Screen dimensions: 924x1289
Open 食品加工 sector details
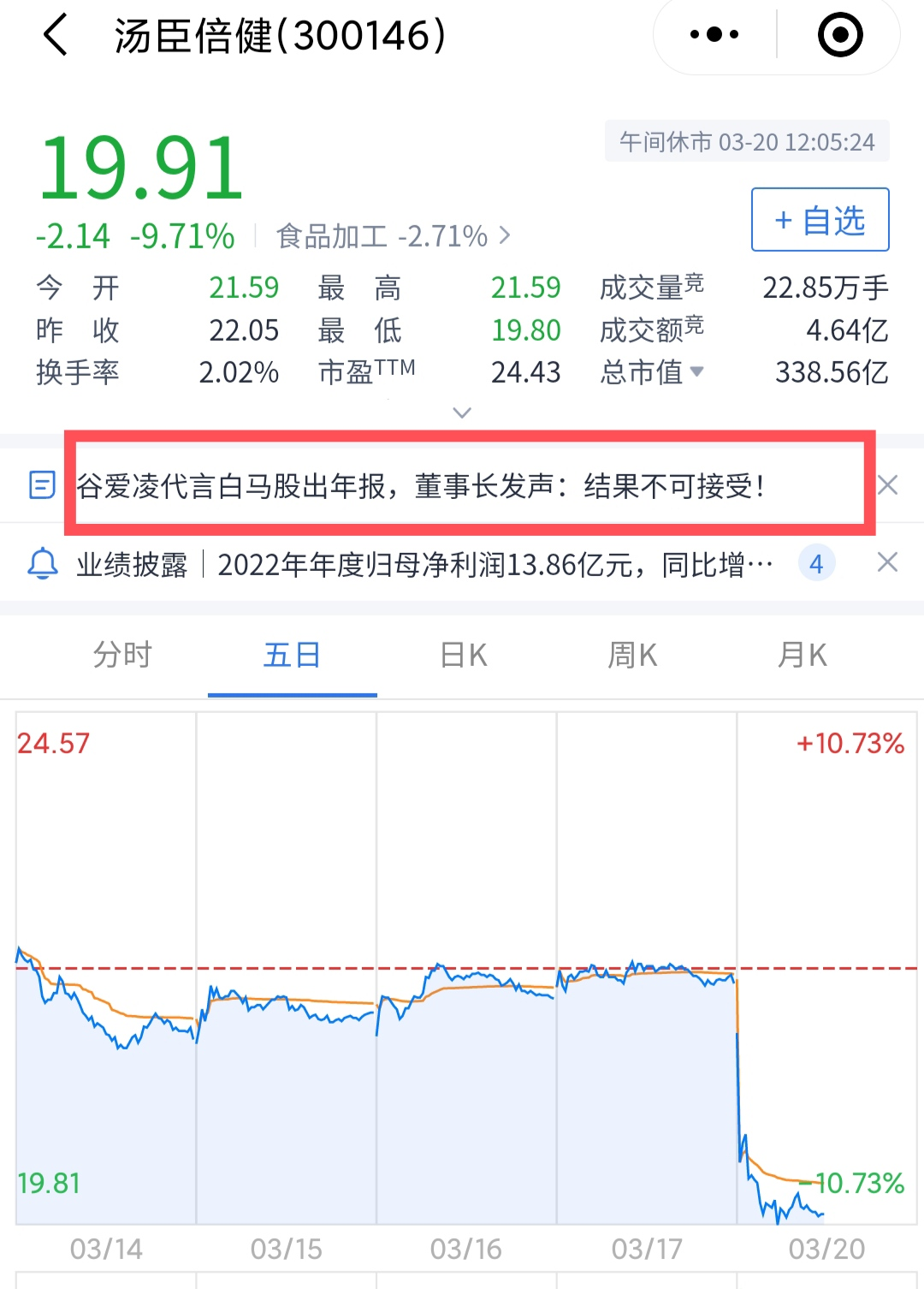click(x=394, y=236)
